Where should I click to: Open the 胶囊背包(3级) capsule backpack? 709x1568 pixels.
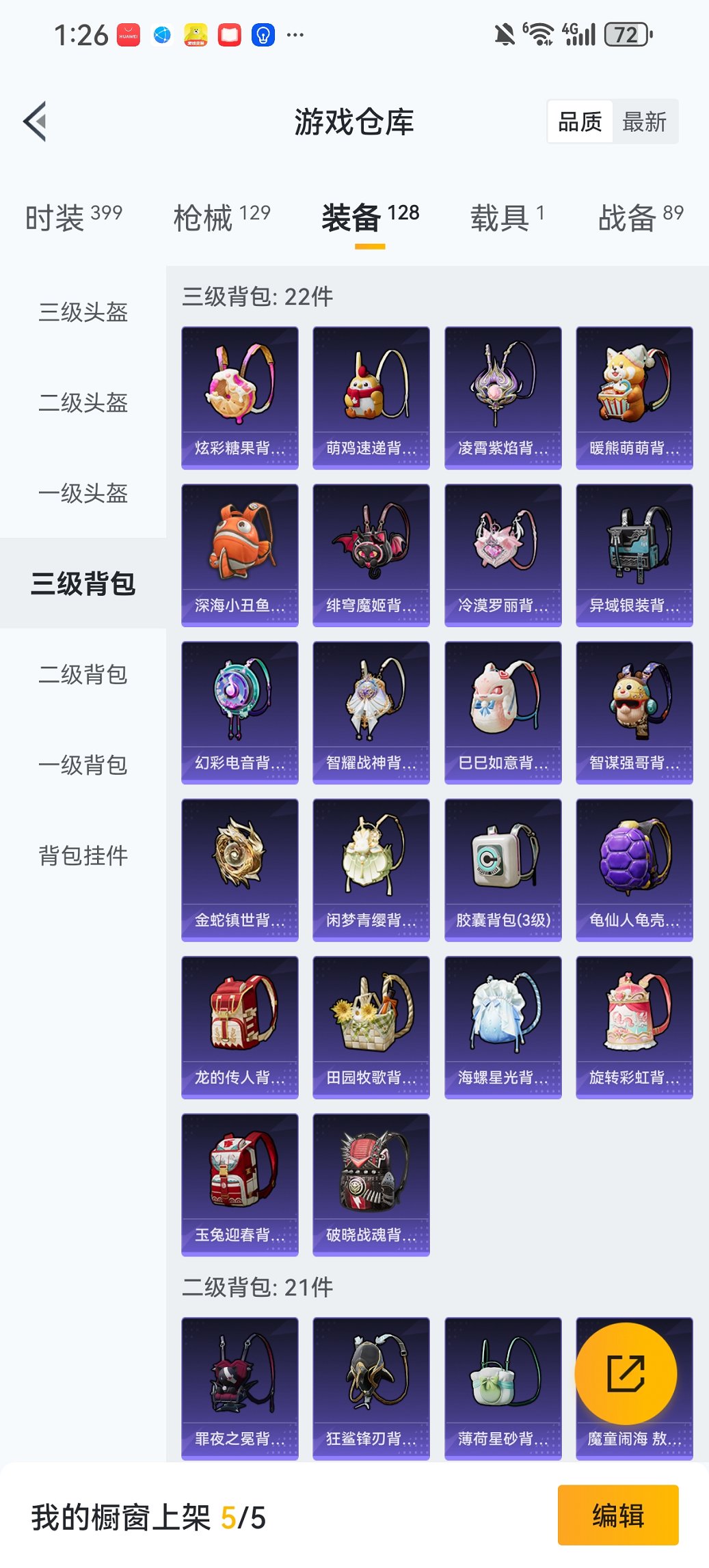click(502, 869)
